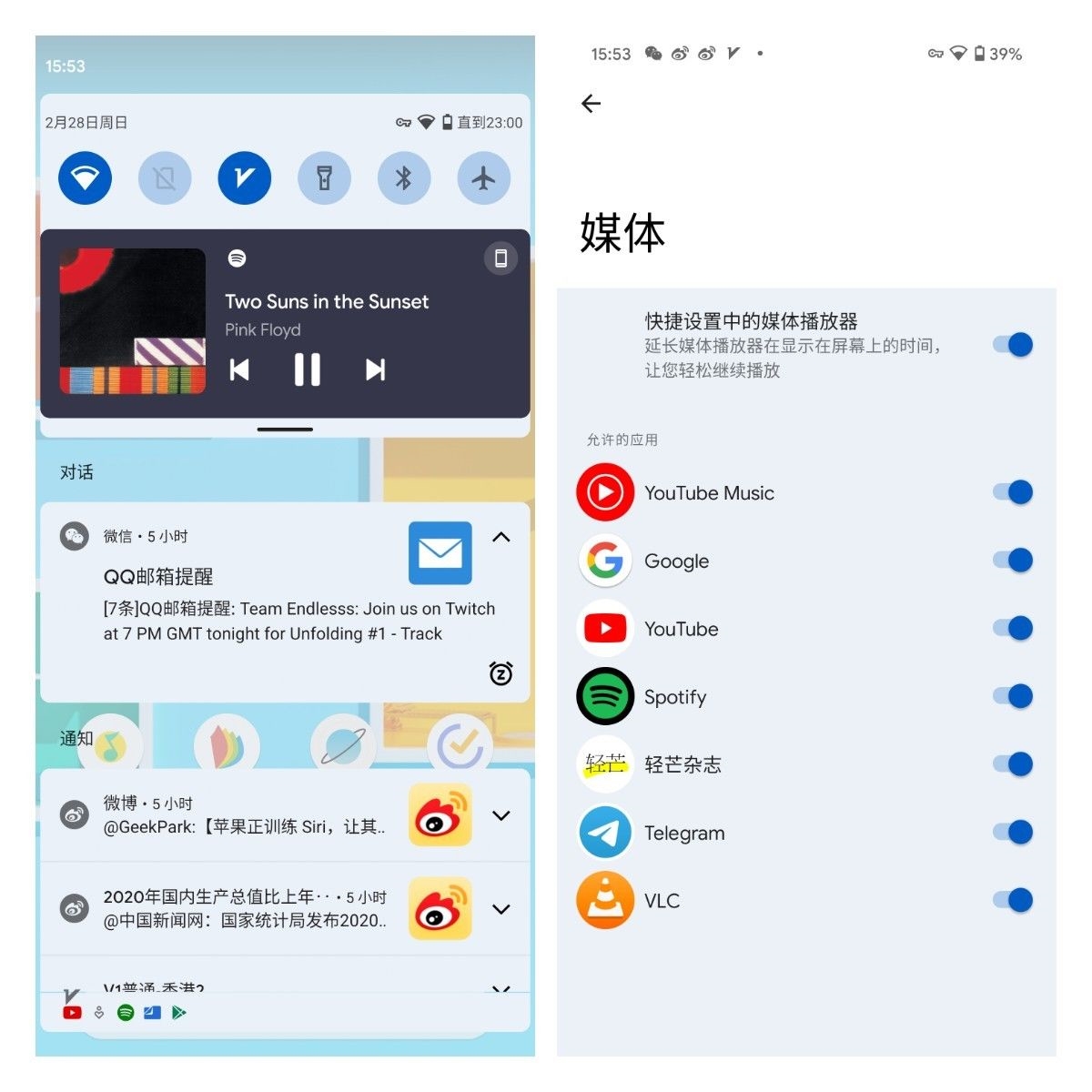1092x1092 pixels.
Task: Skip to the next track
Action: (x=375, y=369)
